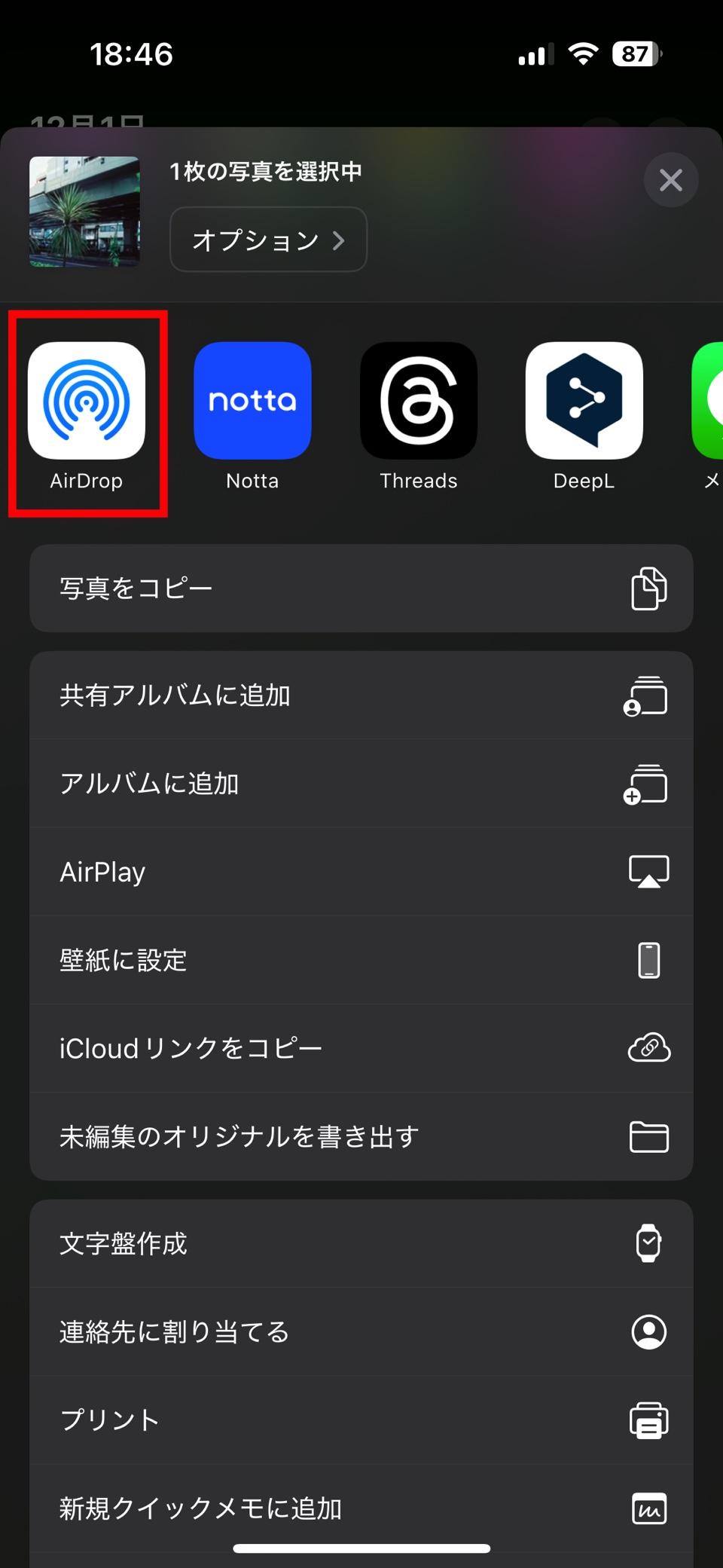The image size is (723, 1568).
Task: Tap the chevron inside the オプション button
Action: (x=339, y=240)
